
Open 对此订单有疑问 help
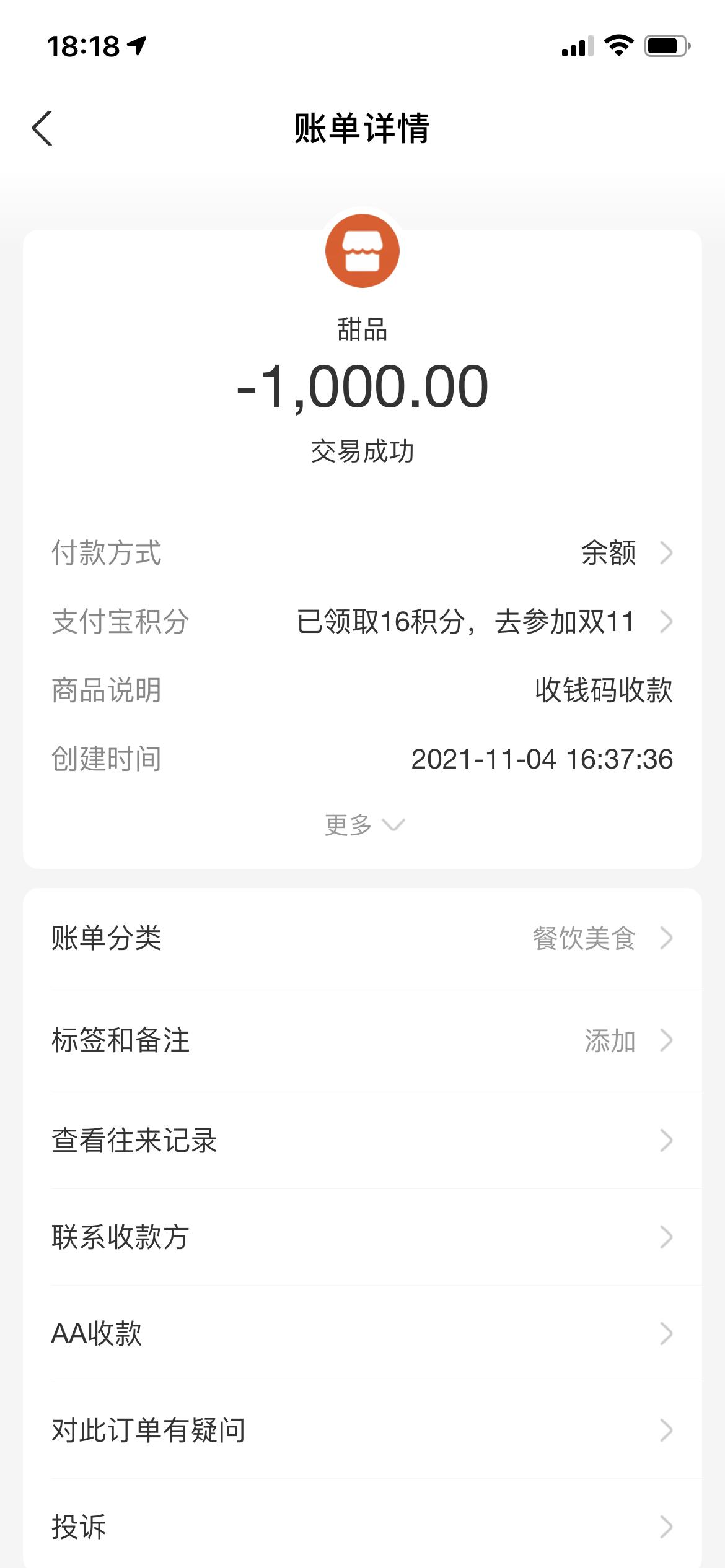[x=362, y=1431]
